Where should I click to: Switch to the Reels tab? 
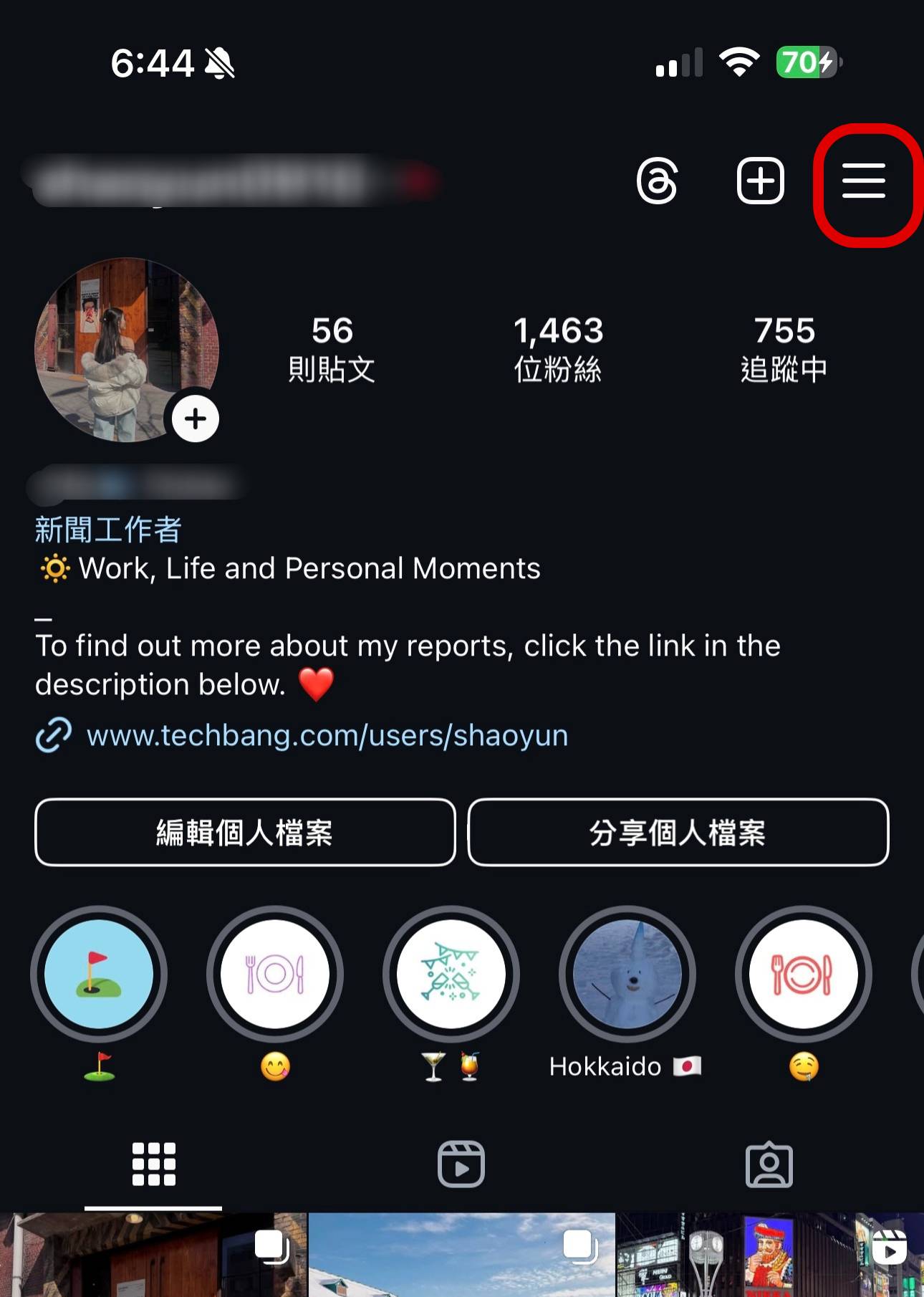coord(462,1164)
